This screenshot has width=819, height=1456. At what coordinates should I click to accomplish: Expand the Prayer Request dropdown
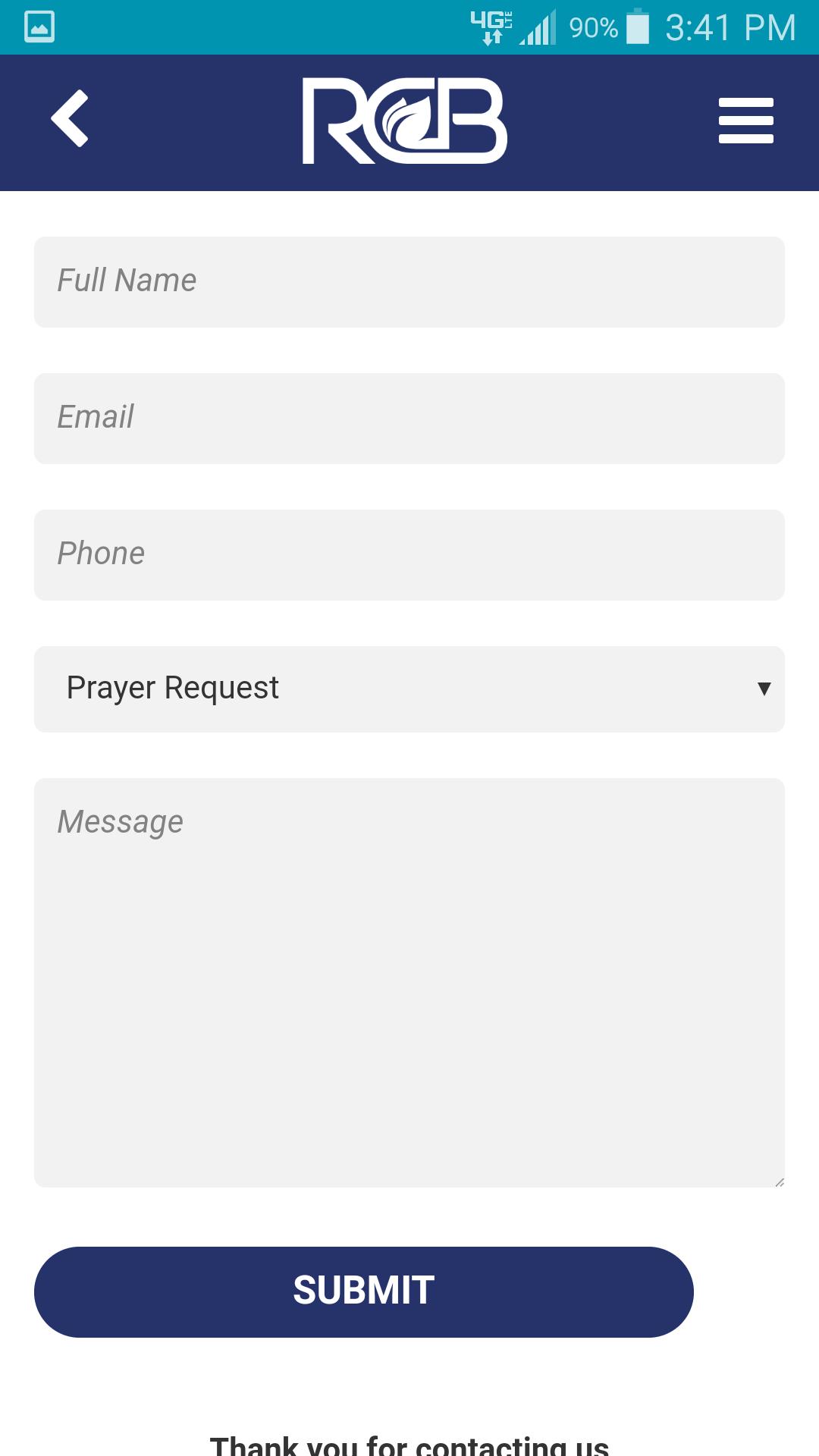point(409,689)
